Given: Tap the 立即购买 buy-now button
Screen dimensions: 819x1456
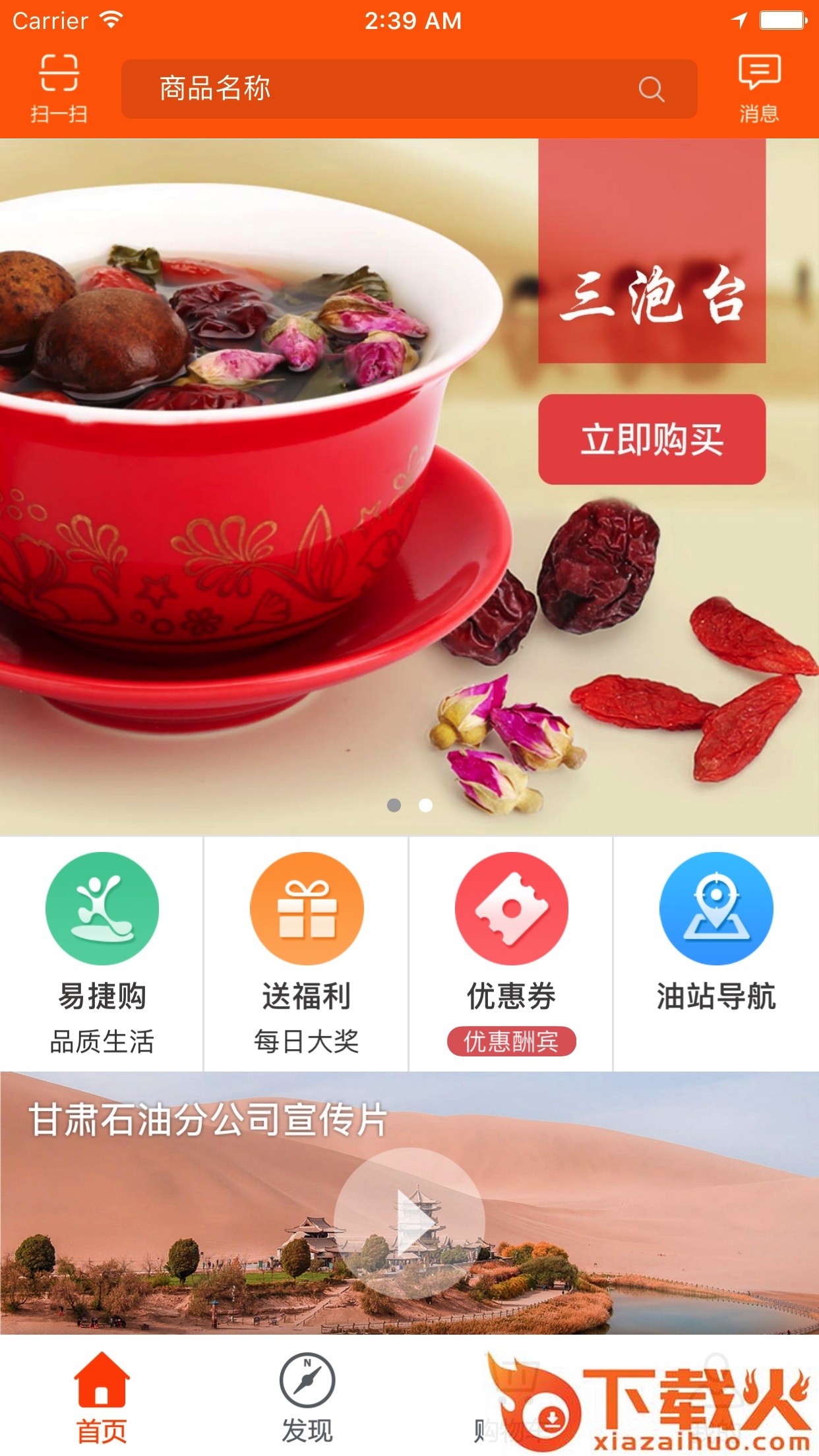Looking at the screenshot, I should 652,439.
